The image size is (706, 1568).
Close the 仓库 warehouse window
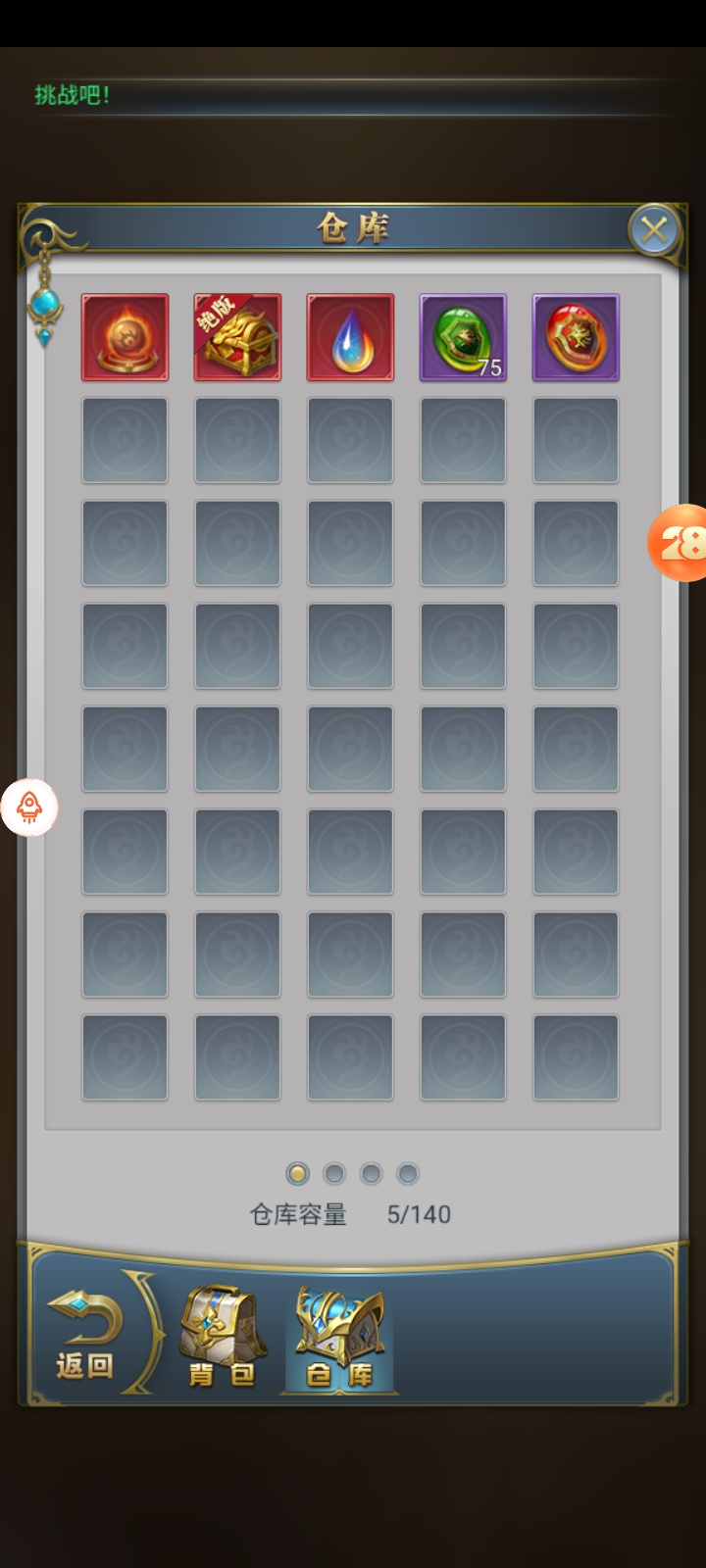click(654, 231)
